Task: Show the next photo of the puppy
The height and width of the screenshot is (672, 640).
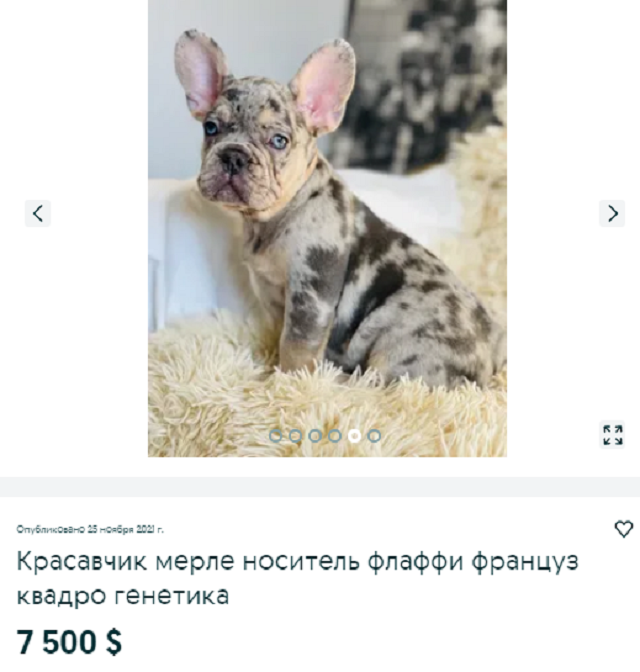Action: 612,213
